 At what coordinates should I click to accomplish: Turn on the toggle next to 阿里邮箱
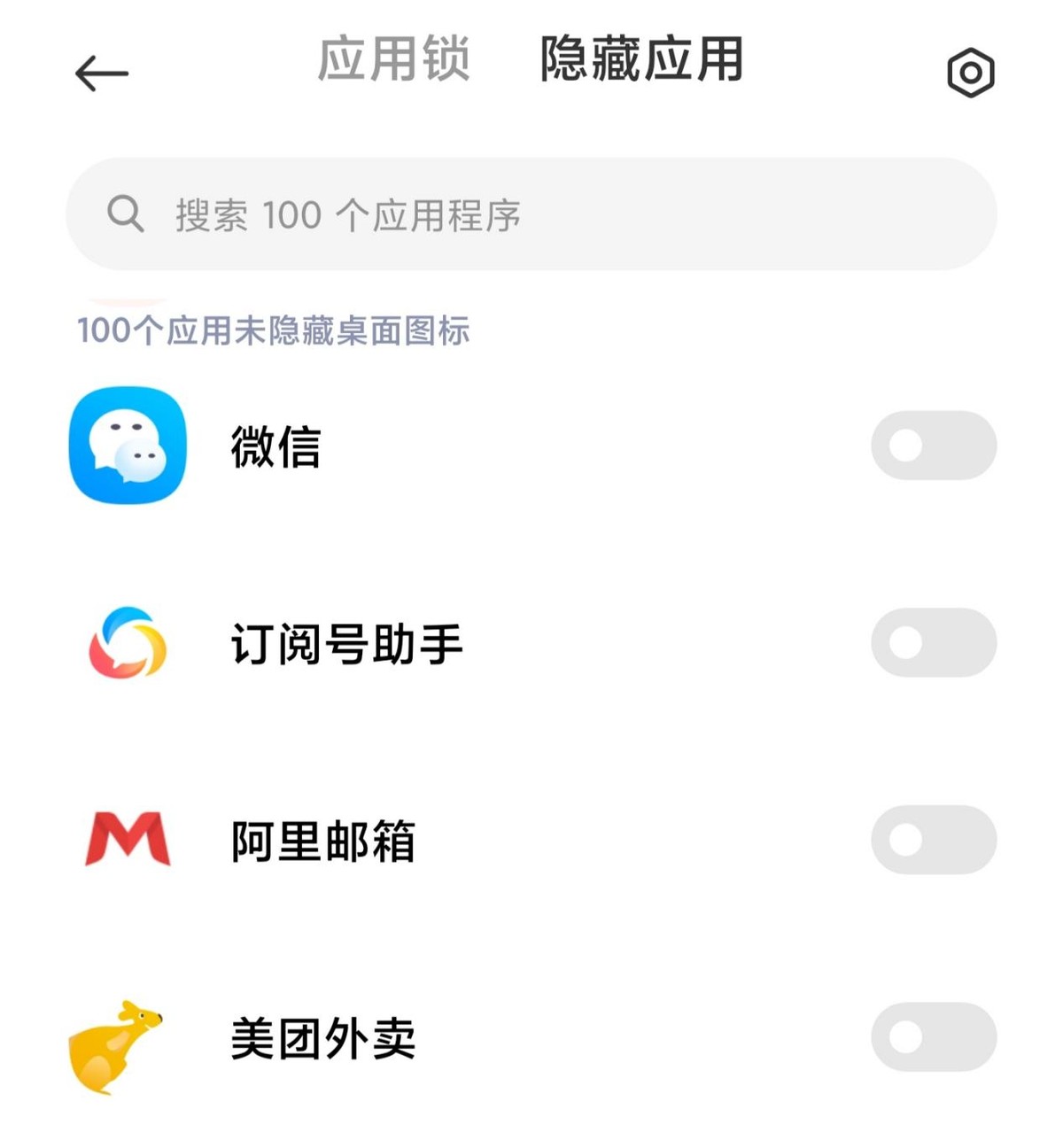[933, 840]
